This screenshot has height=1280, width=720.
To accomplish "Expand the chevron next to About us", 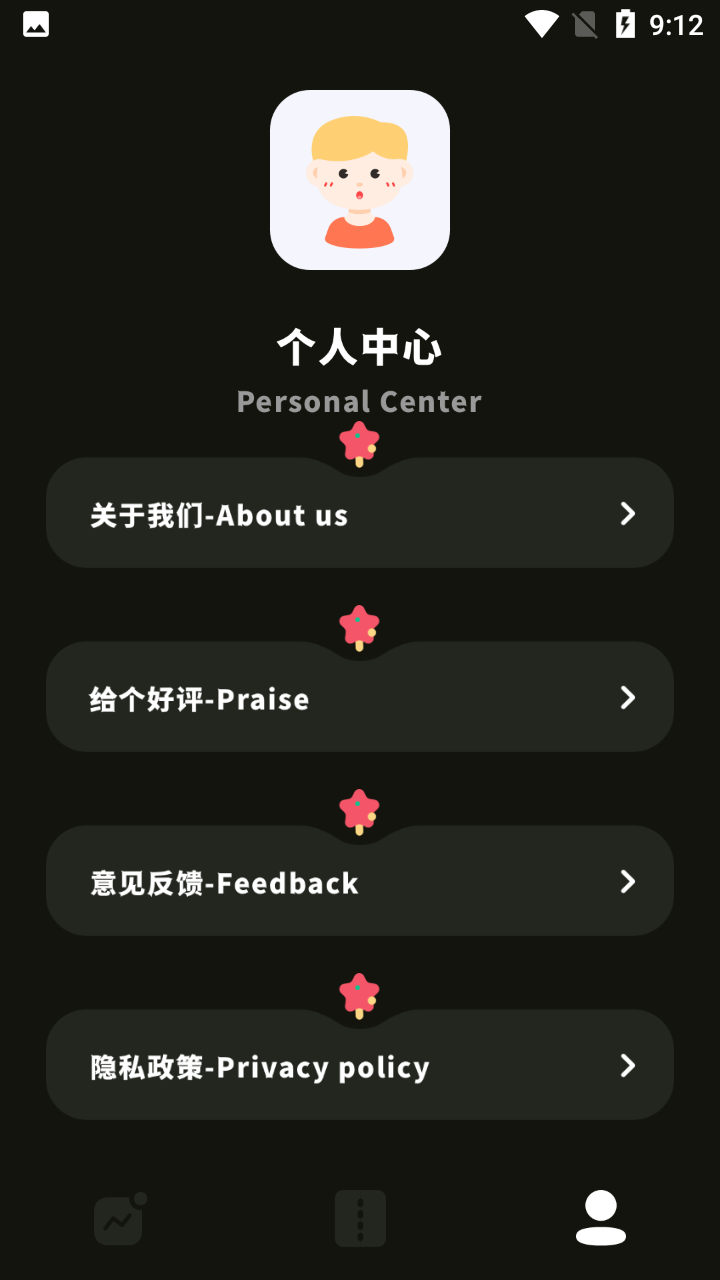I will click(627, 514).
